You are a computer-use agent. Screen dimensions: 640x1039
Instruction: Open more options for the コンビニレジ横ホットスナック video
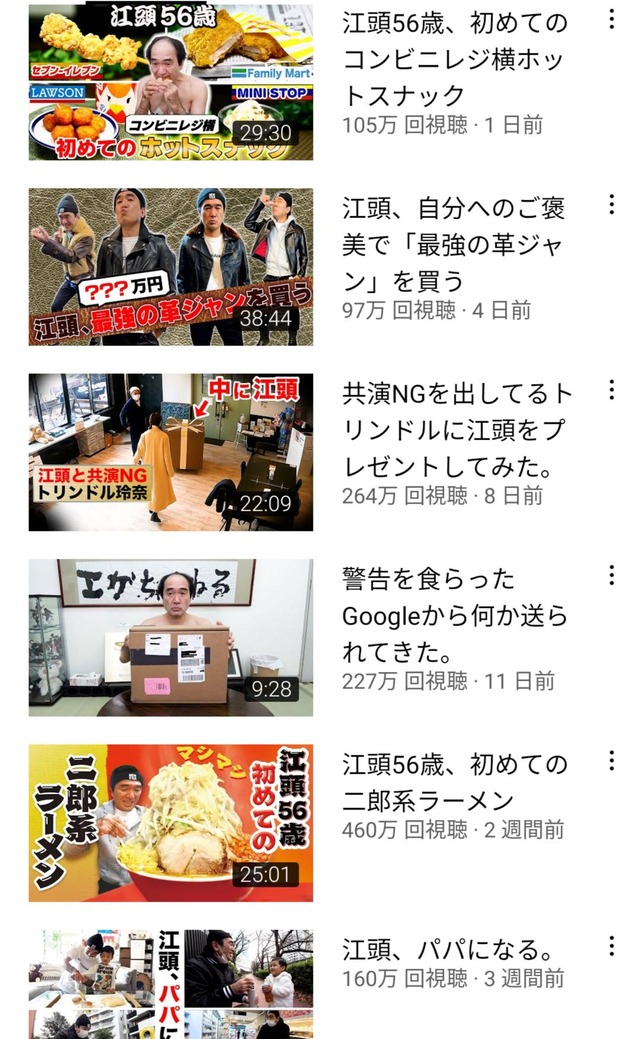(611, 20)
